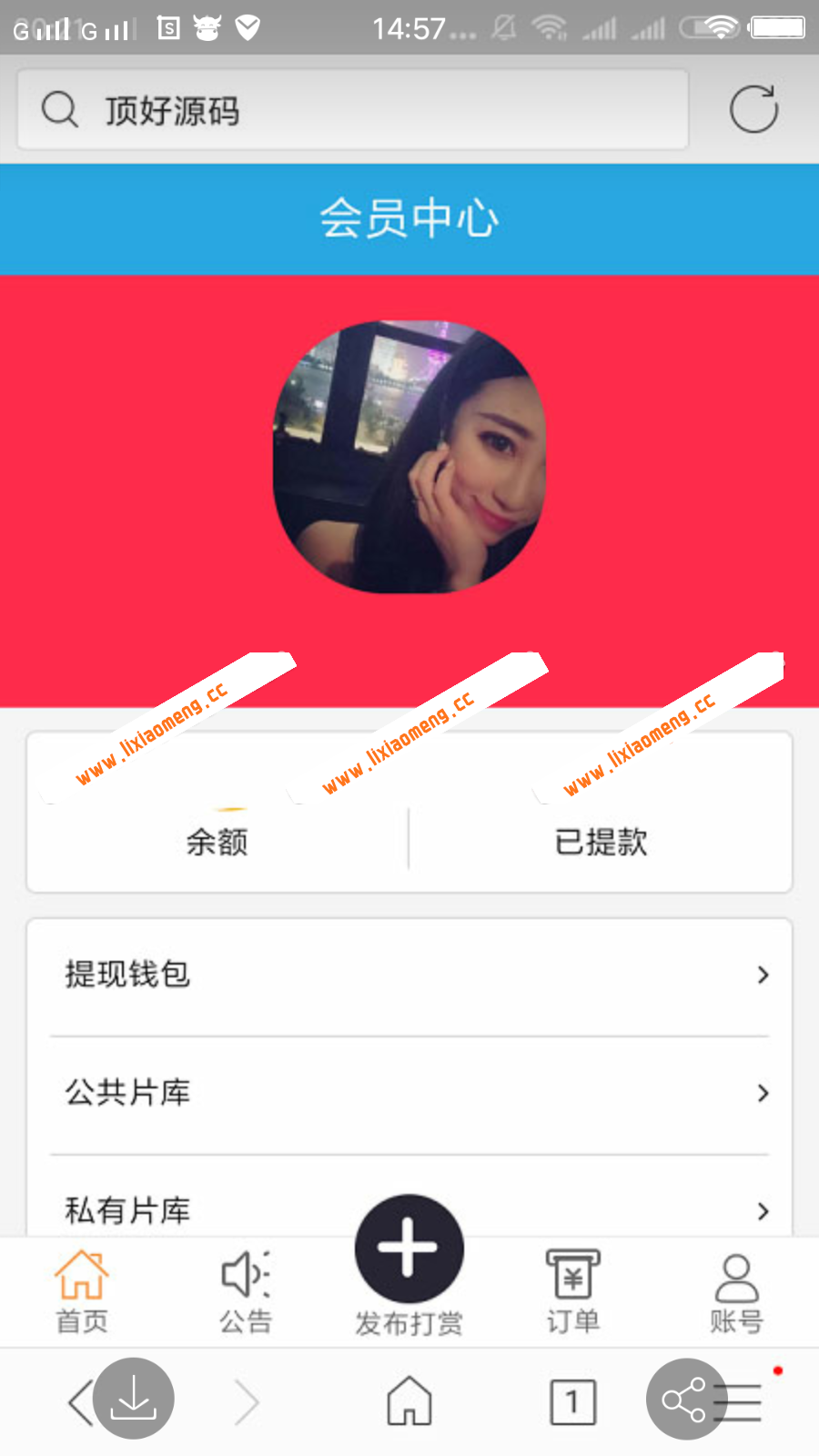Tap the black plus button to 发布打赏

(x=409, y=1247)
